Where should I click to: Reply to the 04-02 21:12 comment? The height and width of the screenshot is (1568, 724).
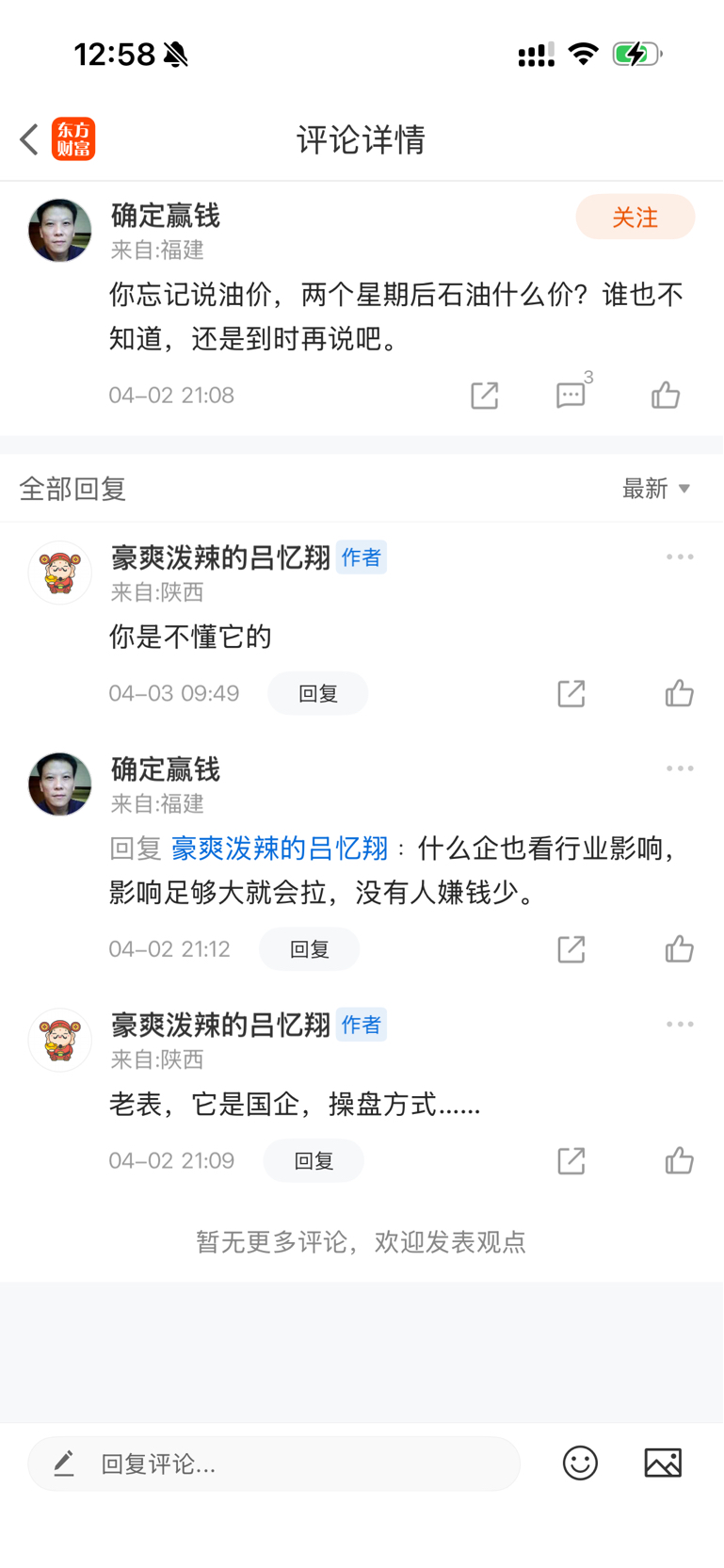[309, 949]
